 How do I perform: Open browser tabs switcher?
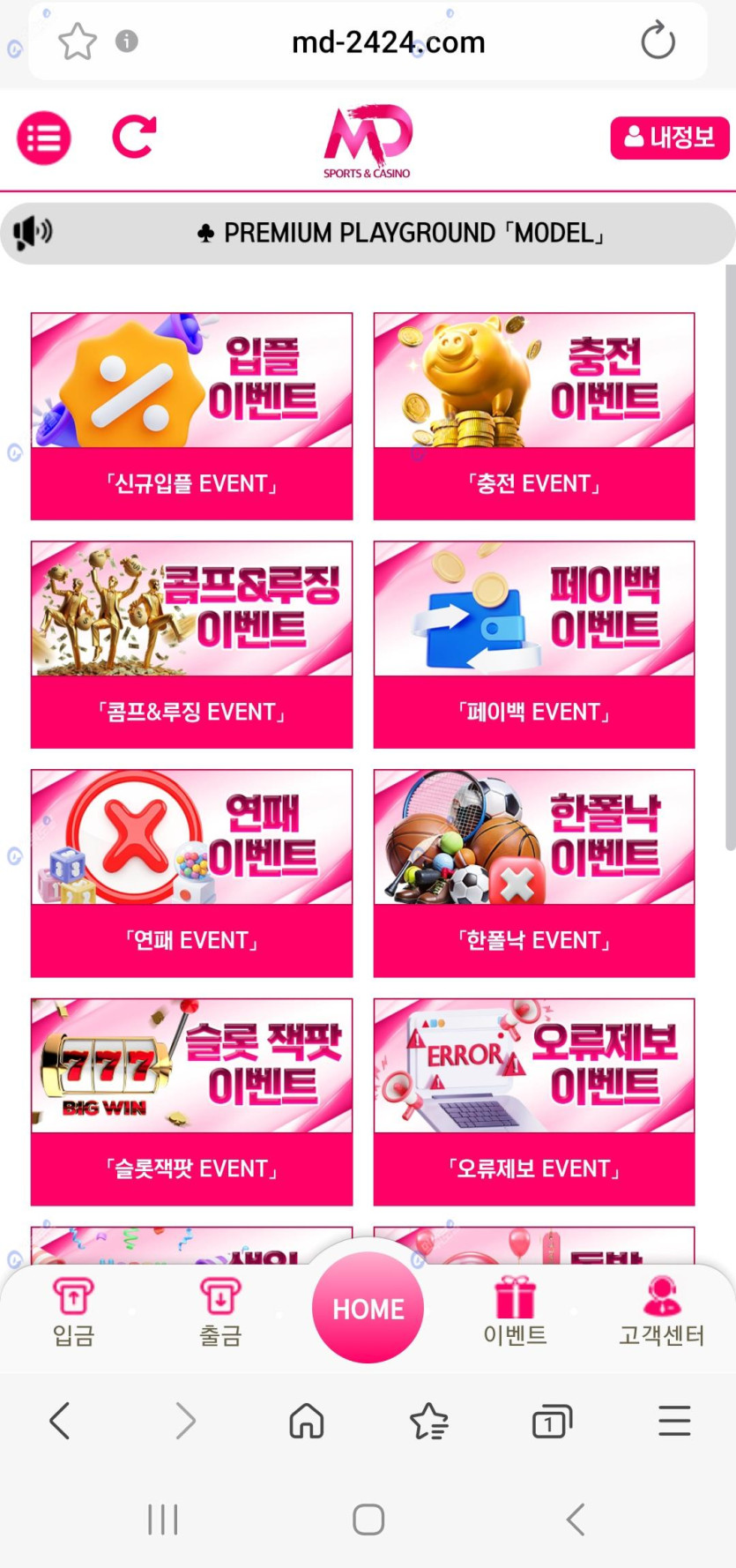[x=552, y=1422]
